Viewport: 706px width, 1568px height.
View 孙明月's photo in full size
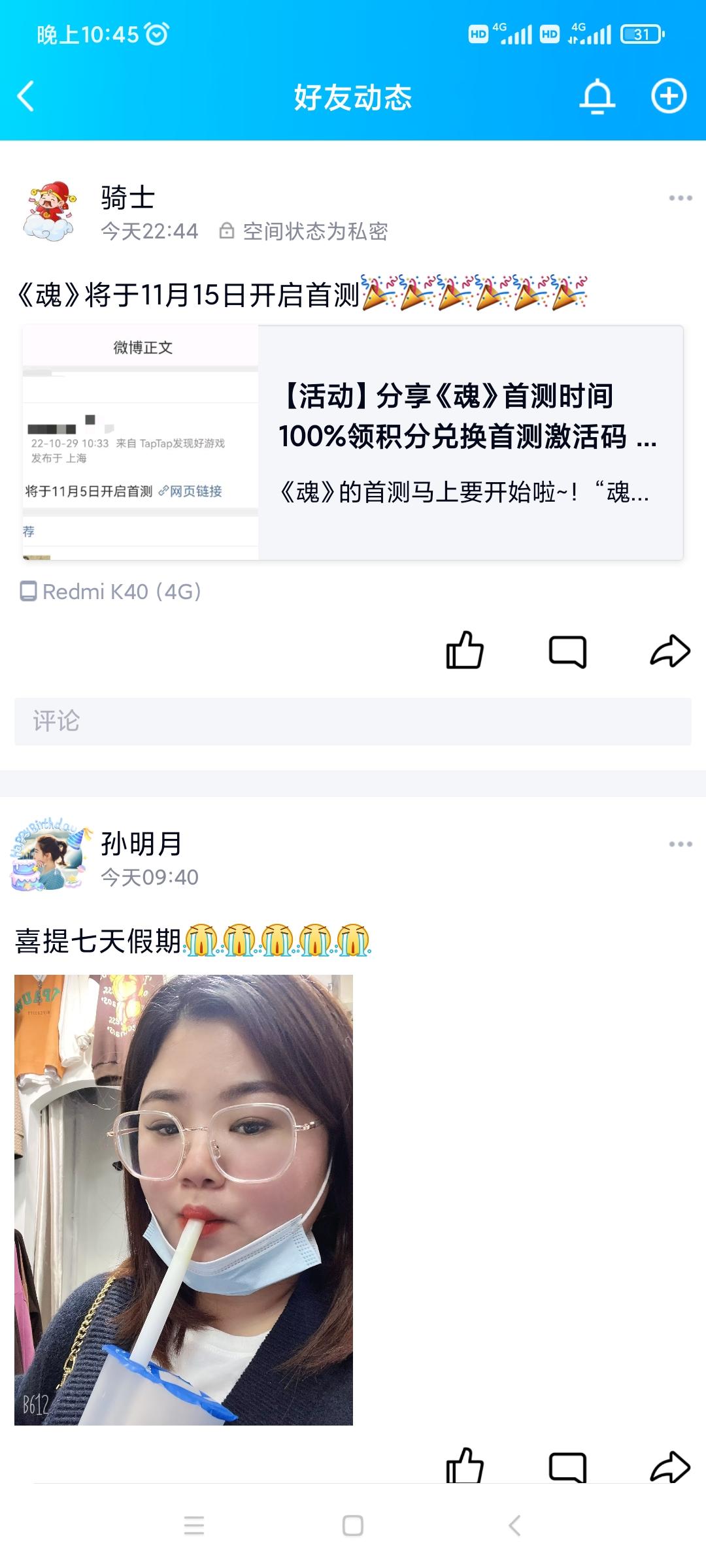[184, 1200]
